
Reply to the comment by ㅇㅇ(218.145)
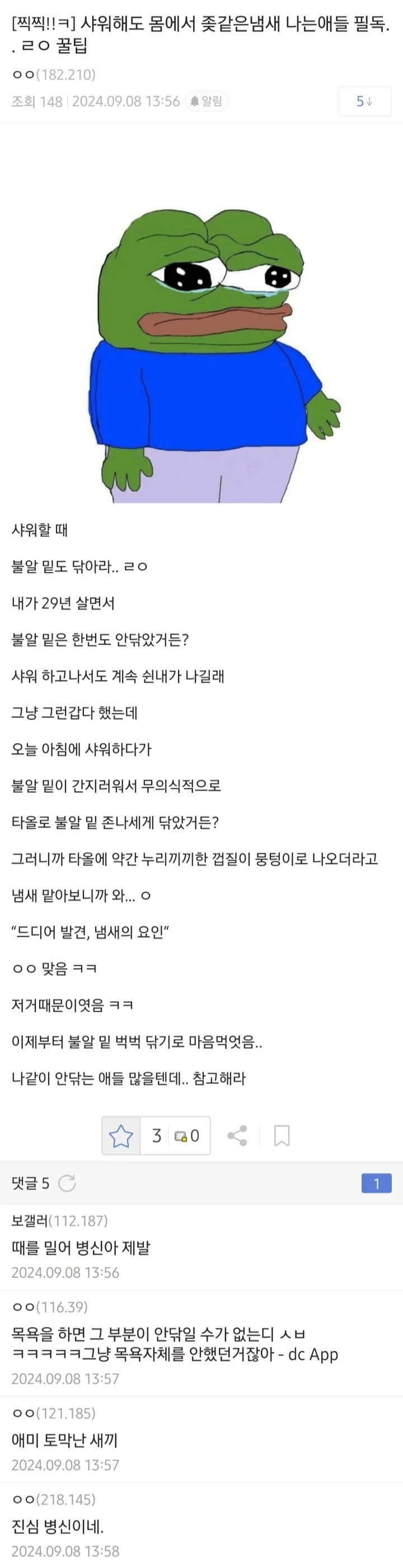click(58, 1526)
